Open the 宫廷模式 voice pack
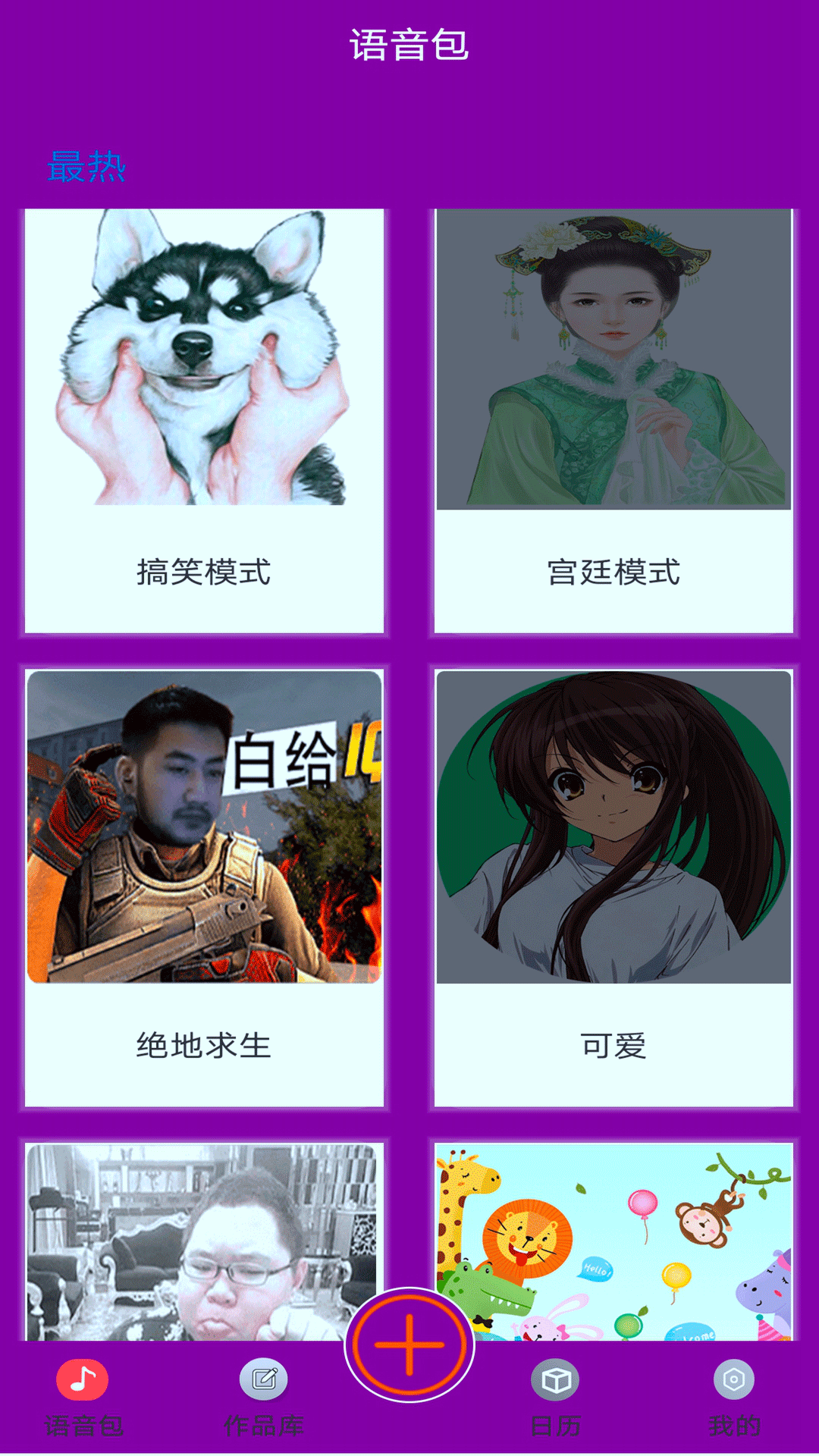This screenshot has width=819, height=1456. tap(613, 421)
